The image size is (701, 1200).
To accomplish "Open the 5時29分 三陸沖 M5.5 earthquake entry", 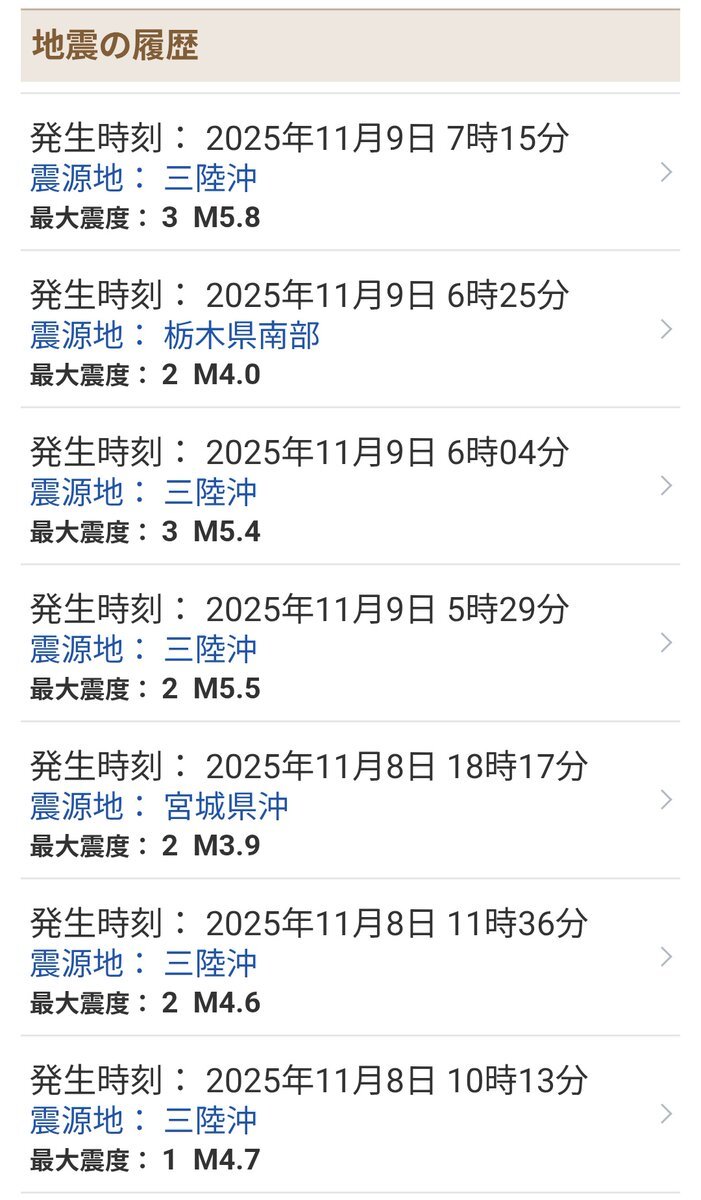I will point(350,645).
